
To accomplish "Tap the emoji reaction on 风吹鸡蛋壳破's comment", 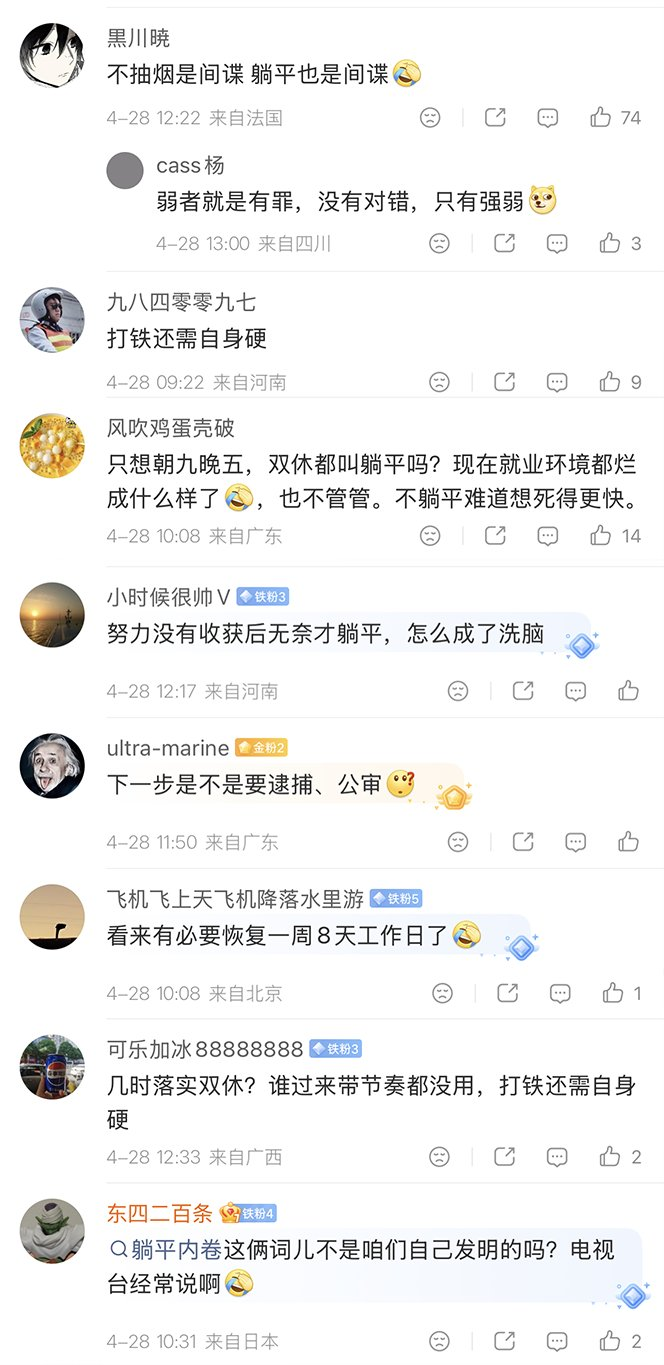I will pos(430,536).
